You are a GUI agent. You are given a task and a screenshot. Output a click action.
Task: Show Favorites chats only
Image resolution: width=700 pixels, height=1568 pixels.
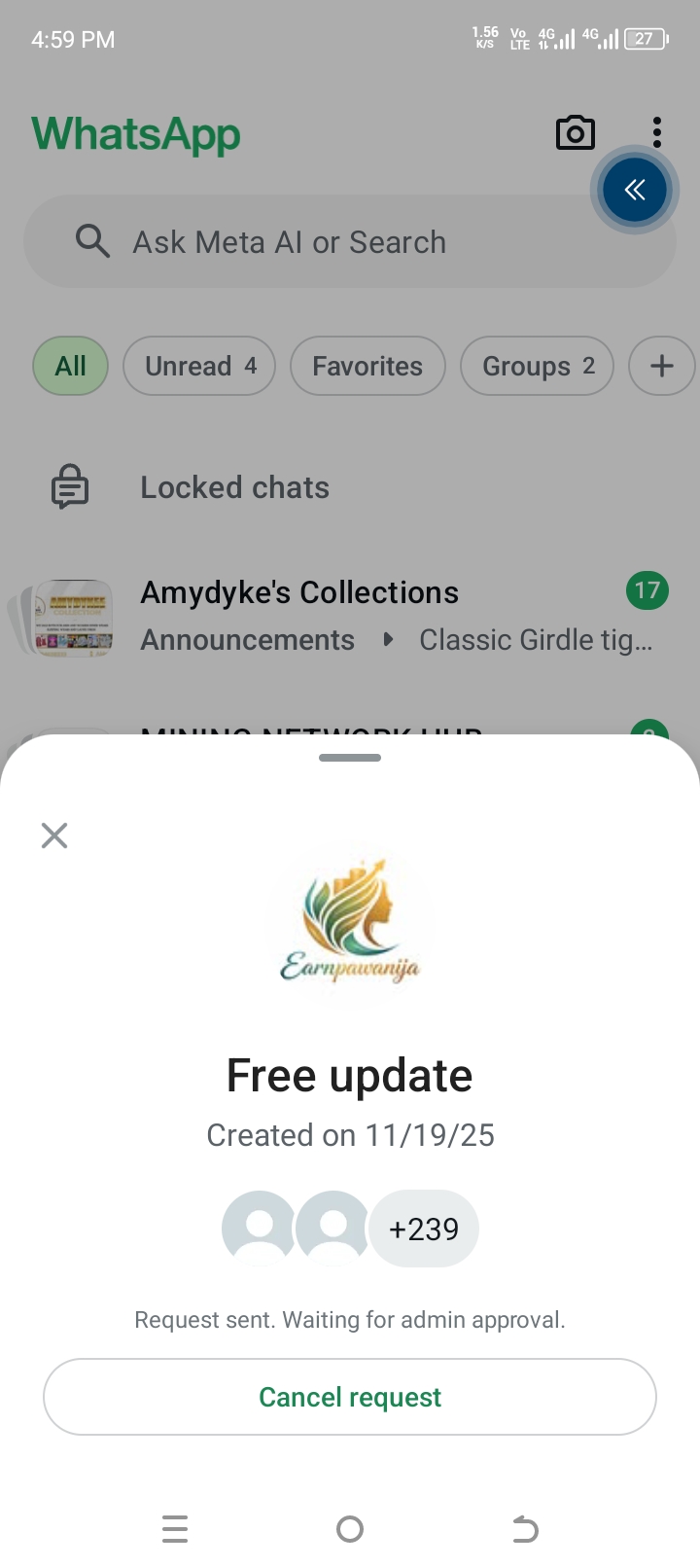point(367,367)
